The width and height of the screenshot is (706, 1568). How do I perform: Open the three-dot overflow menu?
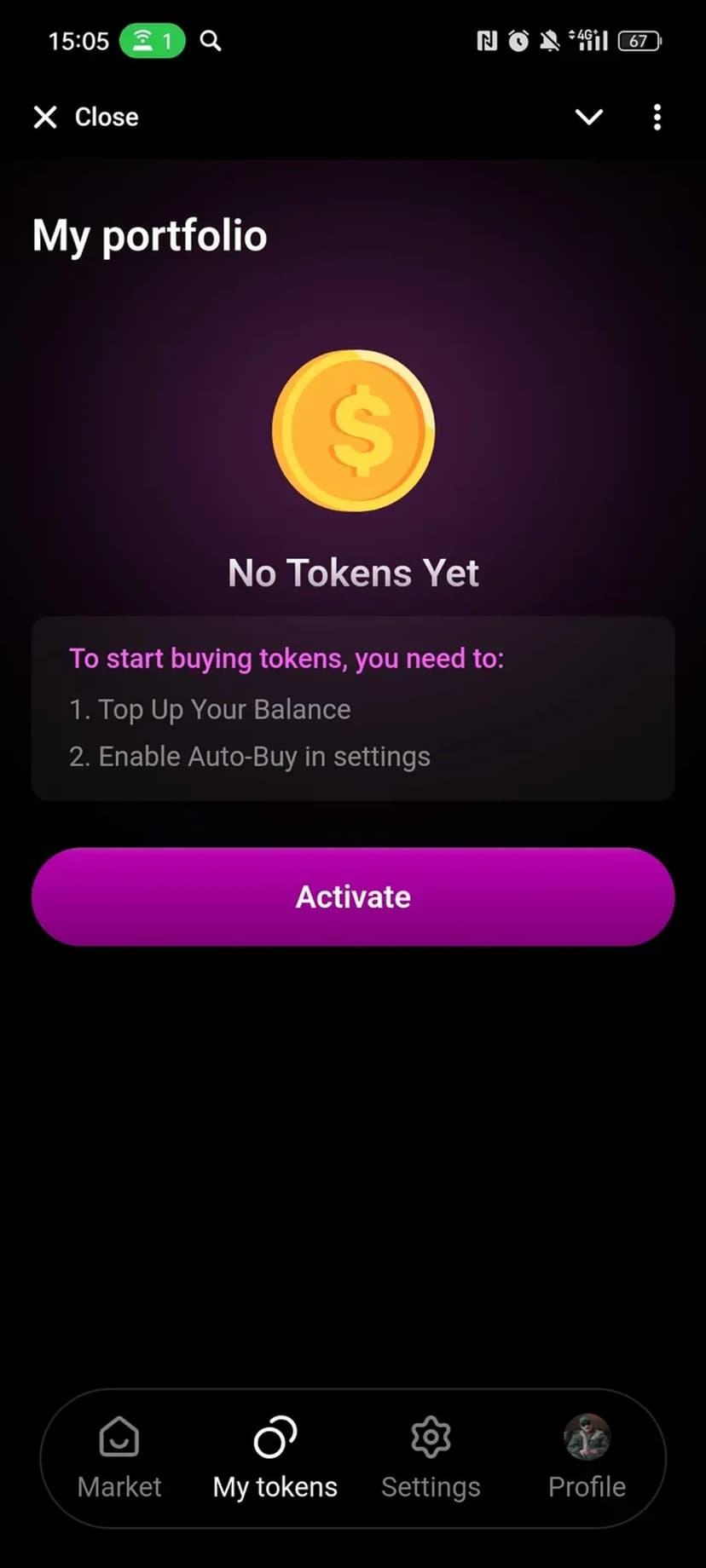point(657,117)
